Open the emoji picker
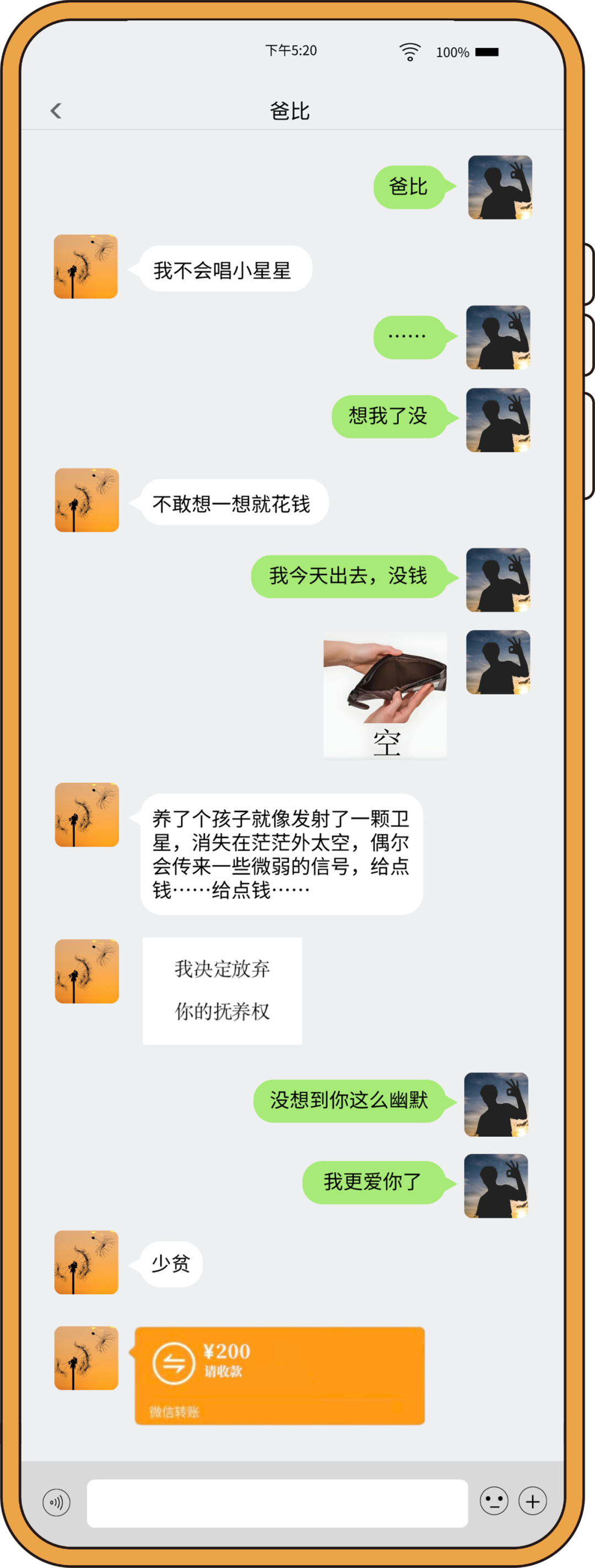Viewport: 595px width, 1568px height. (x=494, y=1500)
